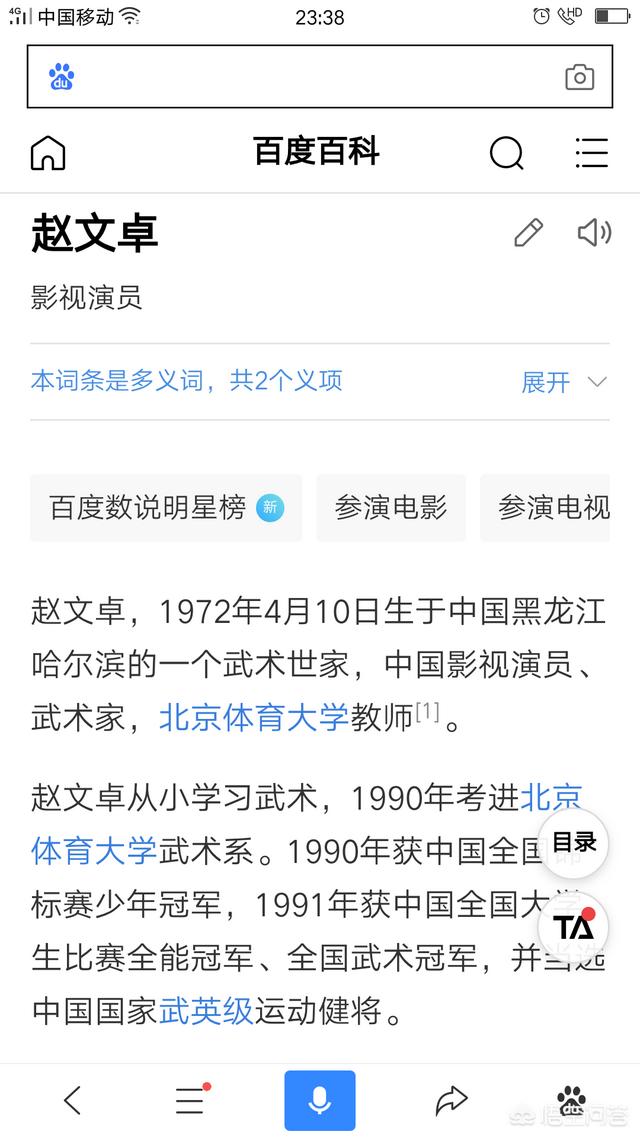Jump to 参演电影 section
This screenshot has height=1138, width=640.
coord(391,508)
